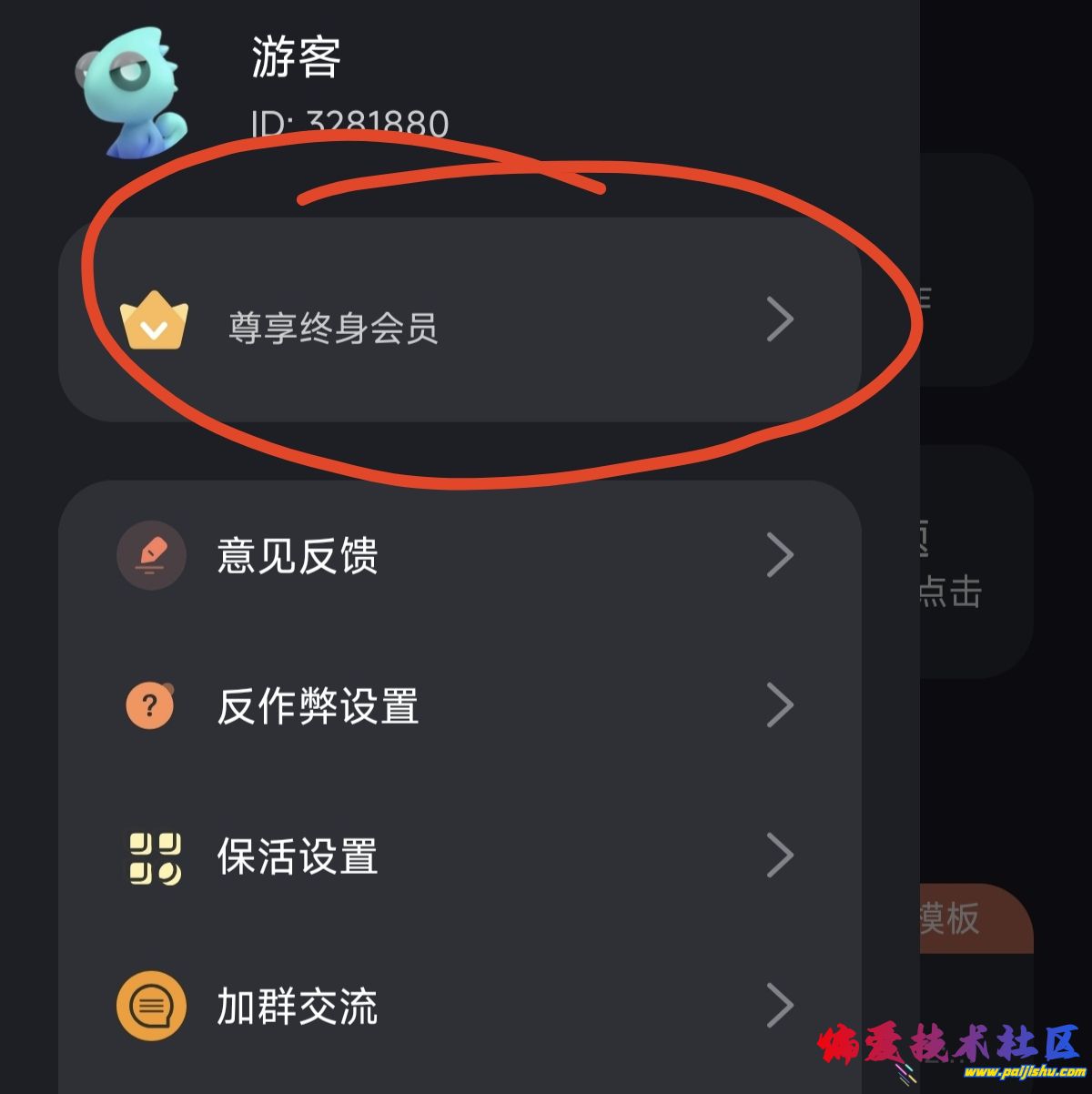This screenshot has width=1092, height=1094.
Task: Tap the question mark icon beside 反作弊设置
Action: tap(148, 704)
